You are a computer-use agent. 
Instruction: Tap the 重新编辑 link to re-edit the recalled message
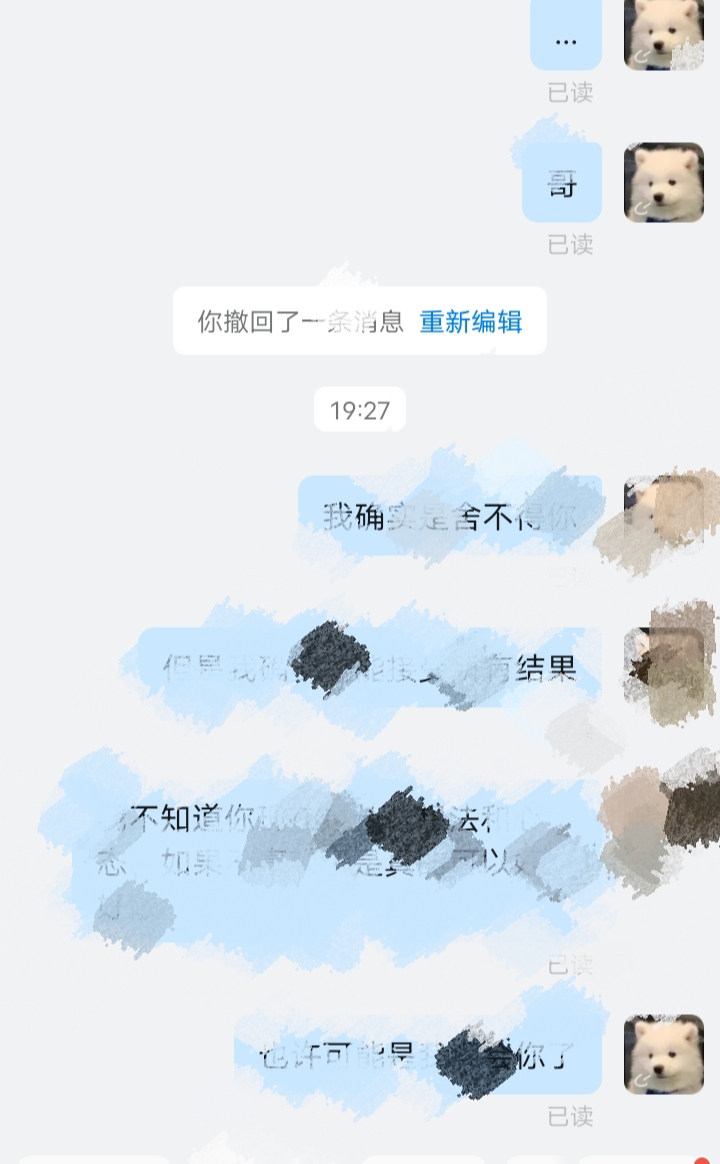[470, 322]
